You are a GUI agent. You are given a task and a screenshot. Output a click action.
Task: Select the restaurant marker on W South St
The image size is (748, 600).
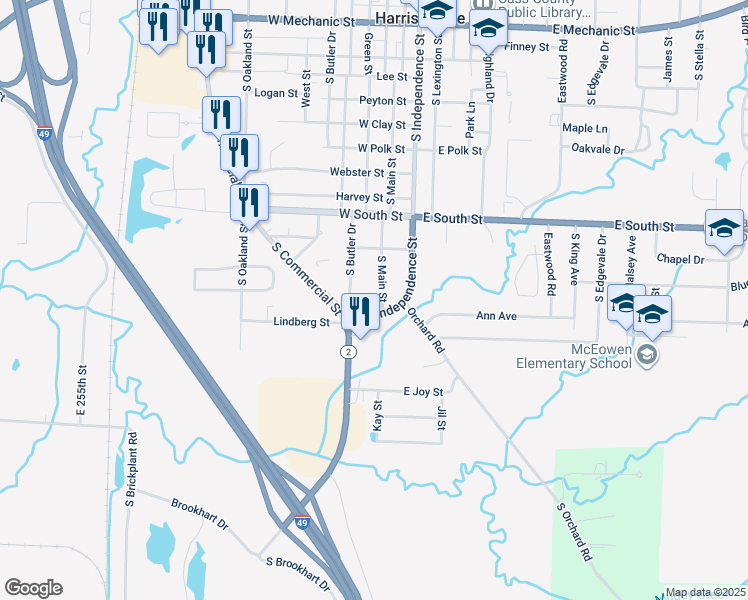click(x=249, y=205)
